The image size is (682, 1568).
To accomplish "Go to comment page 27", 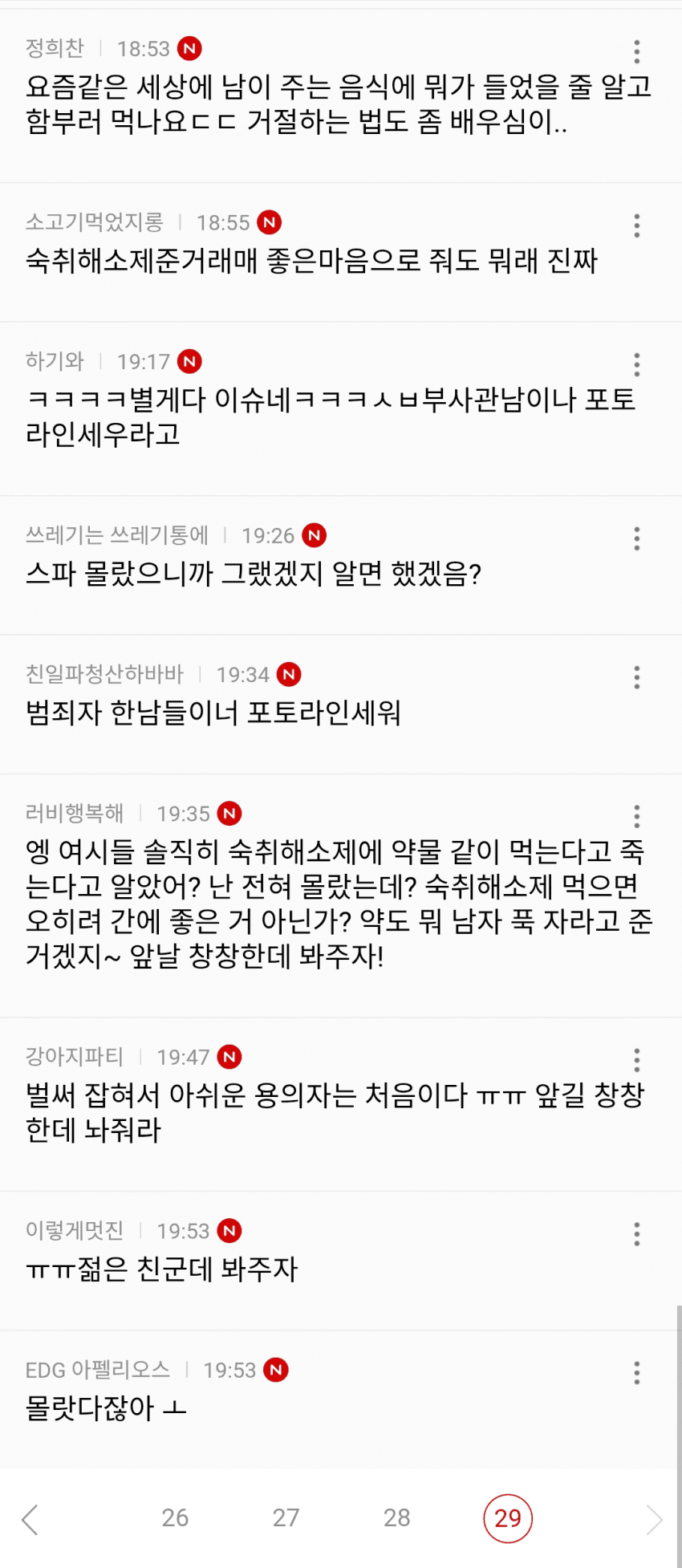I will coord(286,1517).
